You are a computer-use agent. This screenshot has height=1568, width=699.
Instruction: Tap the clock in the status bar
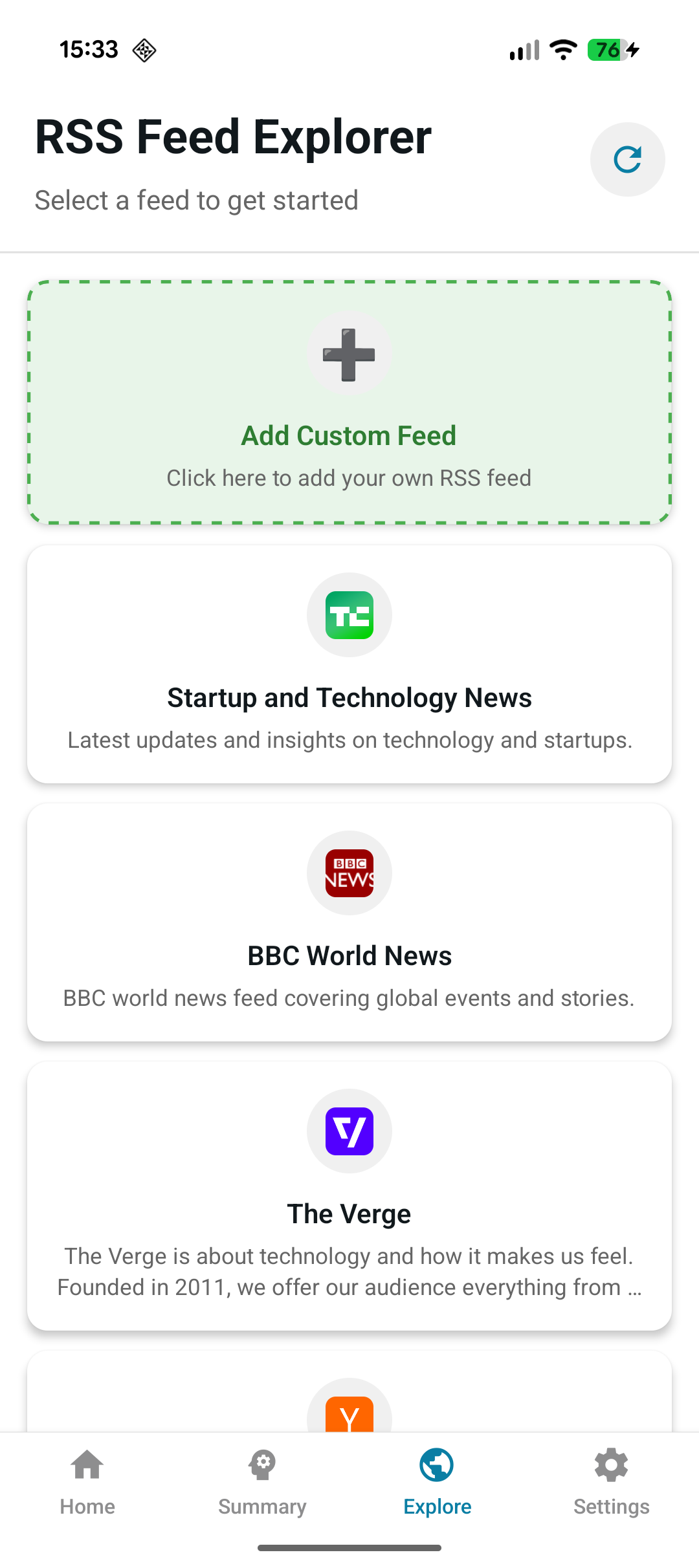pyautogui.click(x=89, y=48)
